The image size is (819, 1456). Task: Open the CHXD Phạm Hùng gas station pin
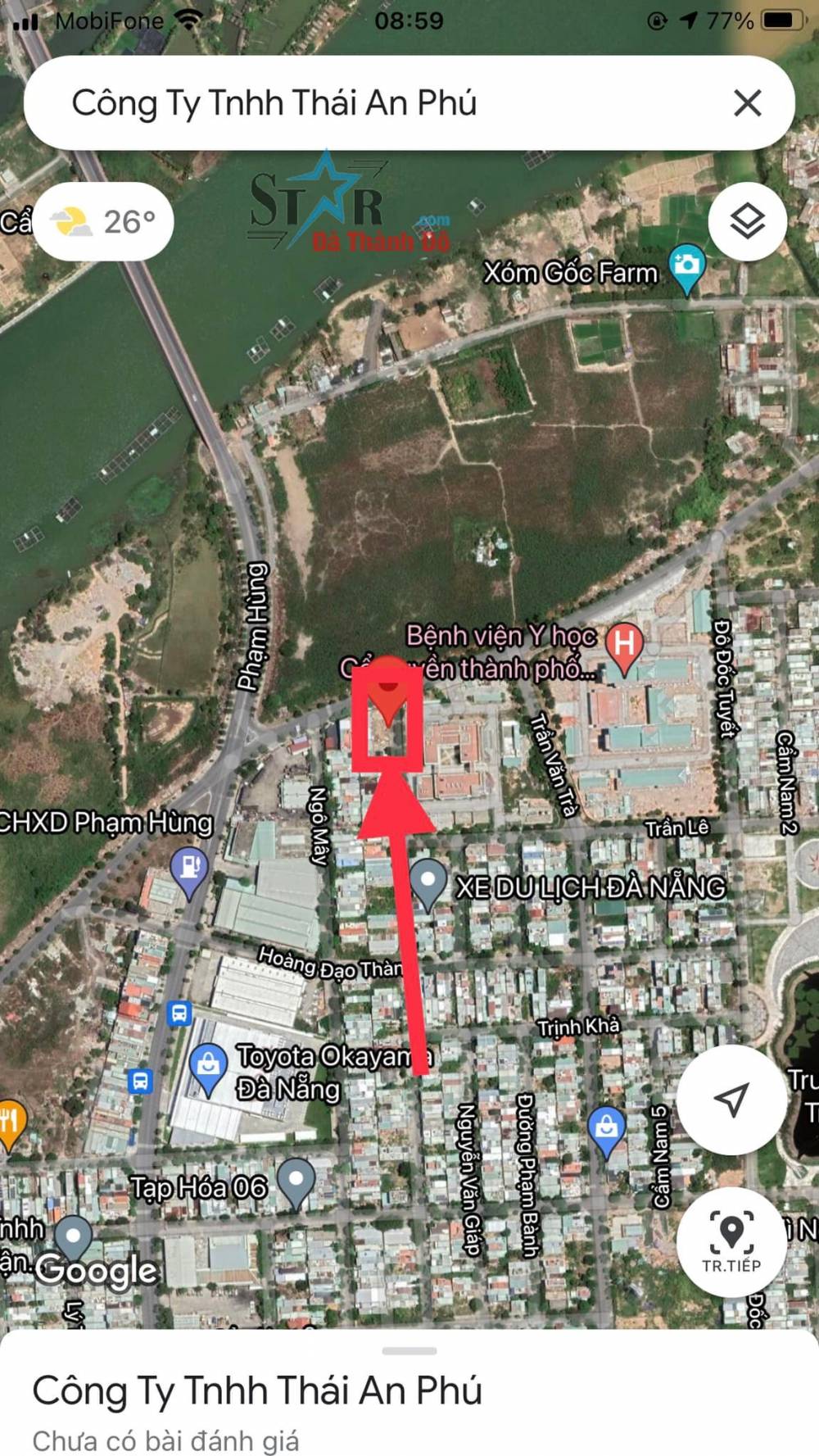(x=189, y=872)
